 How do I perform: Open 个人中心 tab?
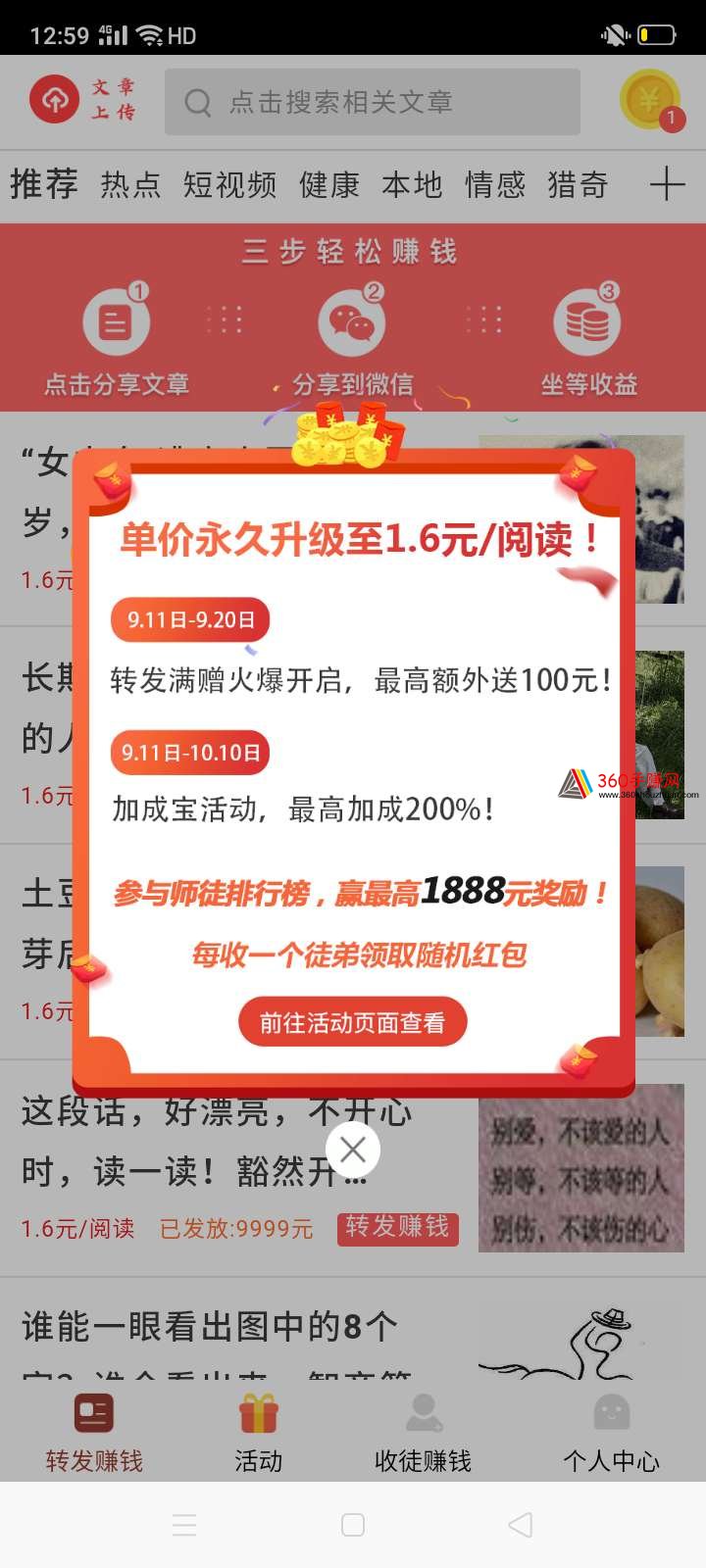pyautogui.click(x=611, y=1434)
